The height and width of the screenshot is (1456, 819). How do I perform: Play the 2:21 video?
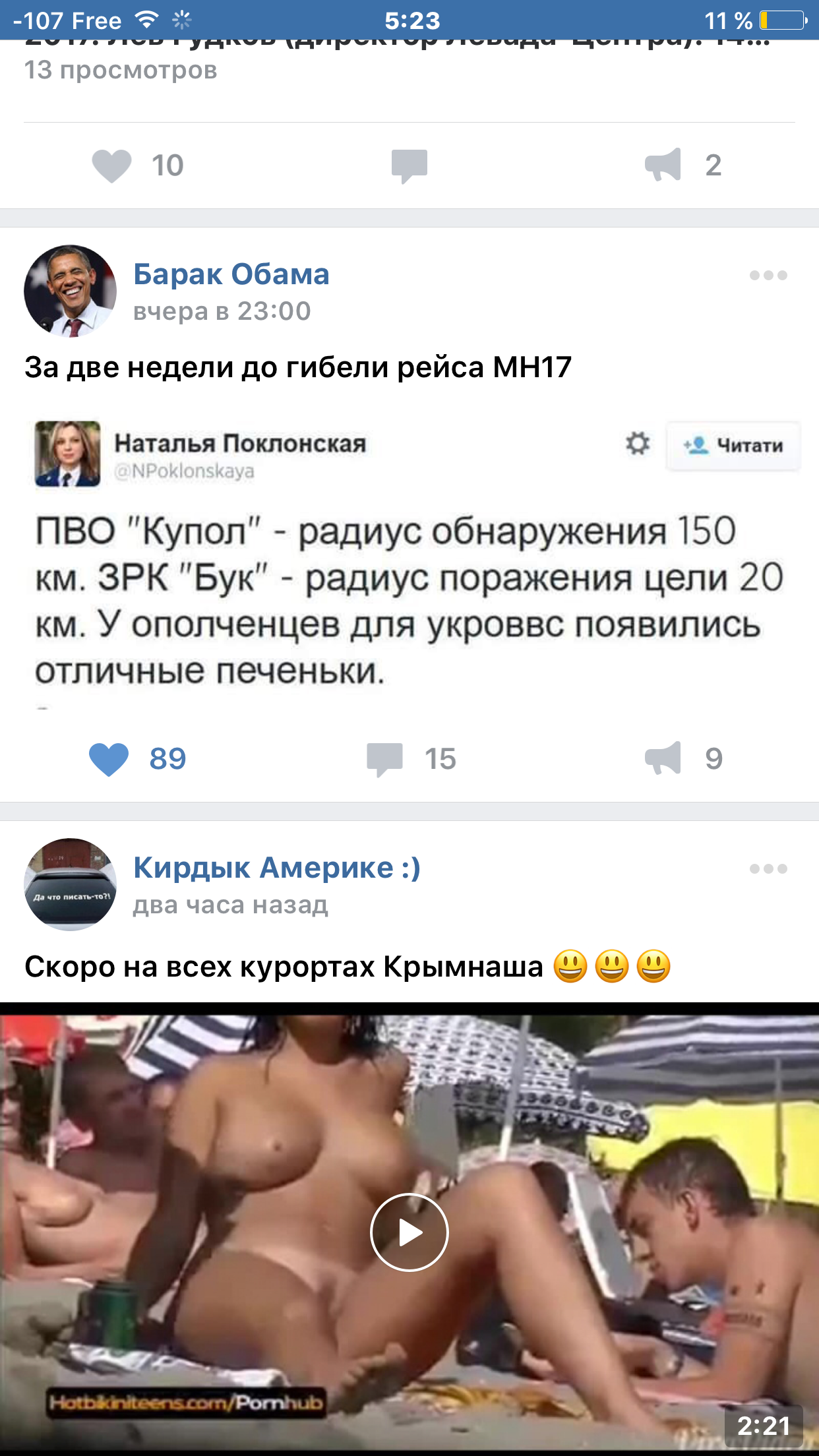pos(409,1232)
